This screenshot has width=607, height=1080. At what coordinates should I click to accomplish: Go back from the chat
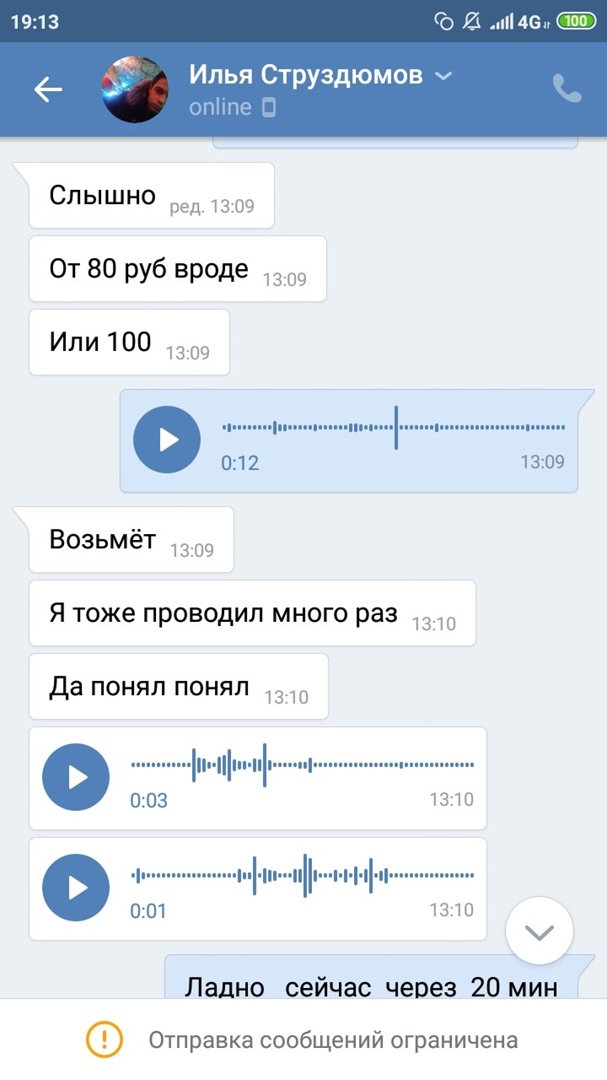click(x=48, y=90)
